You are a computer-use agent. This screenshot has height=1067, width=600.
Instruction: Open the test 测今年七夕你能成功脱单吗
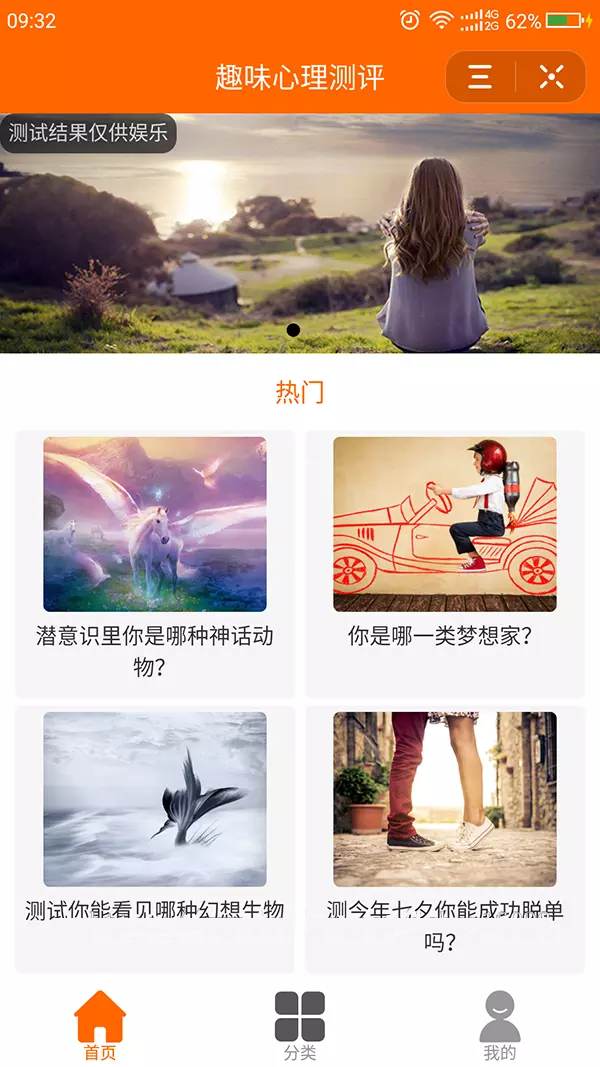click(444, 838)
